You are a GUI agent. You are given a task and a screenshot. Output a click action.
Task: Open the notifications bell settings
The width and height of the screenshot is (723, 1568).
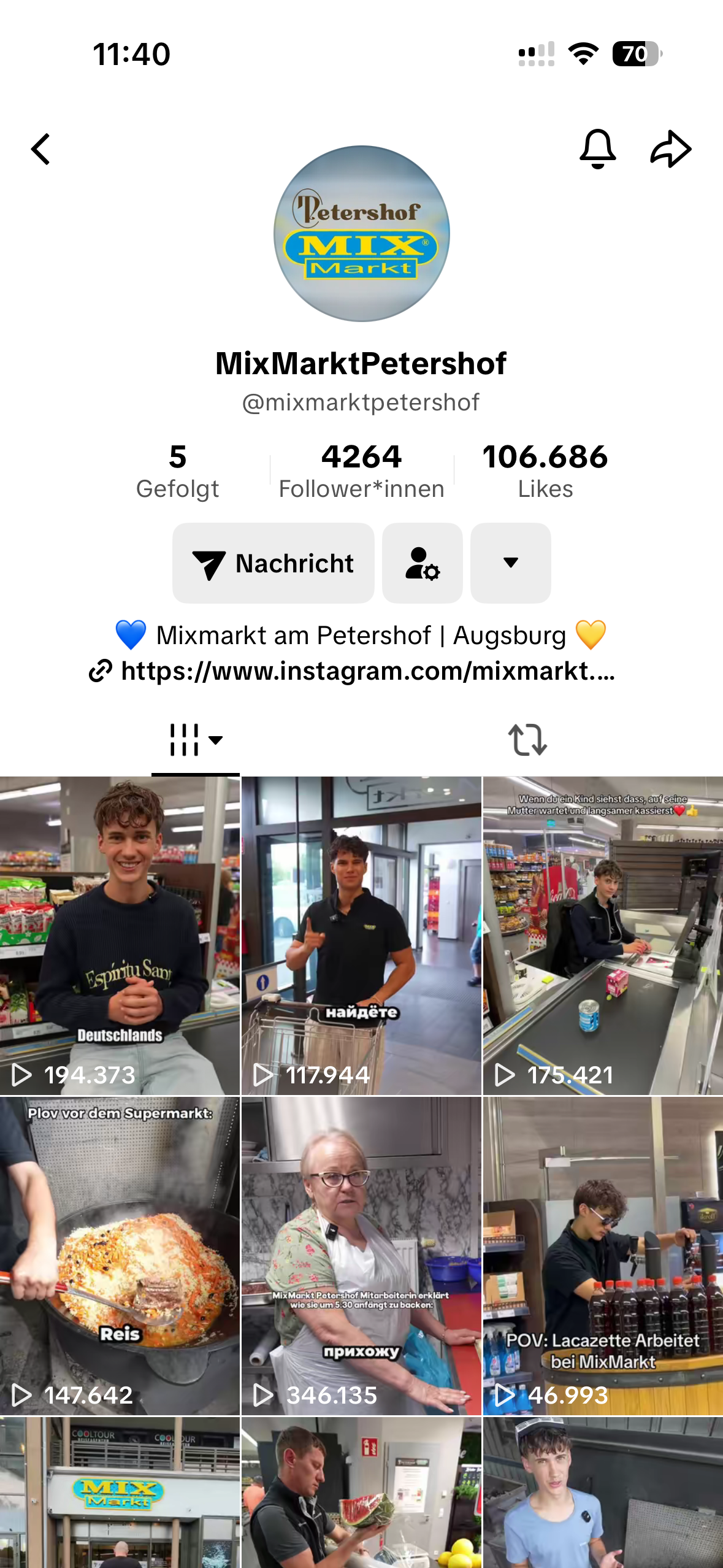pyautogui.click(x=597, y=149)
